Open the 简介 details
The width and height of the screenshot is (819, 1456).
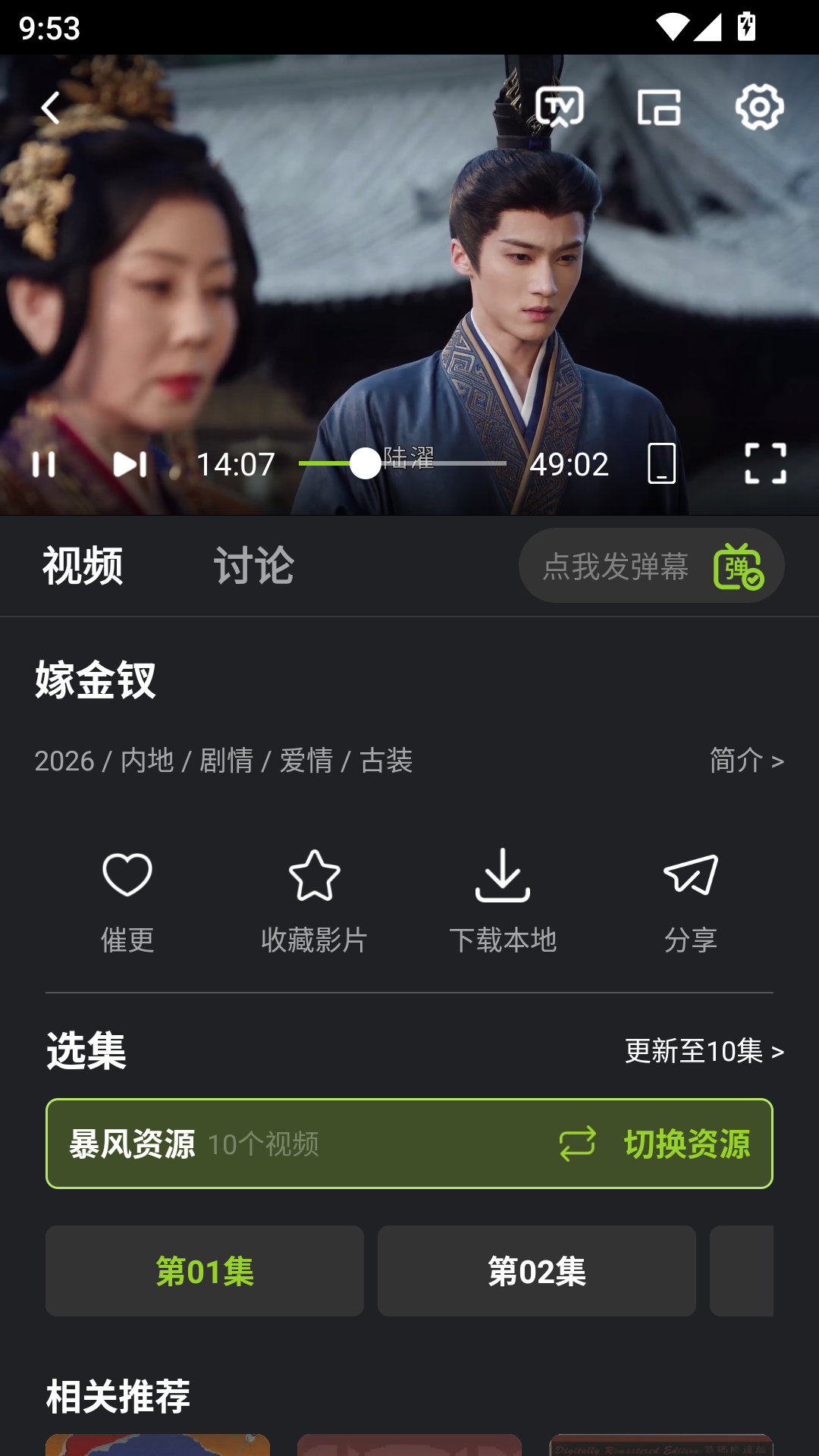point(747,760)
